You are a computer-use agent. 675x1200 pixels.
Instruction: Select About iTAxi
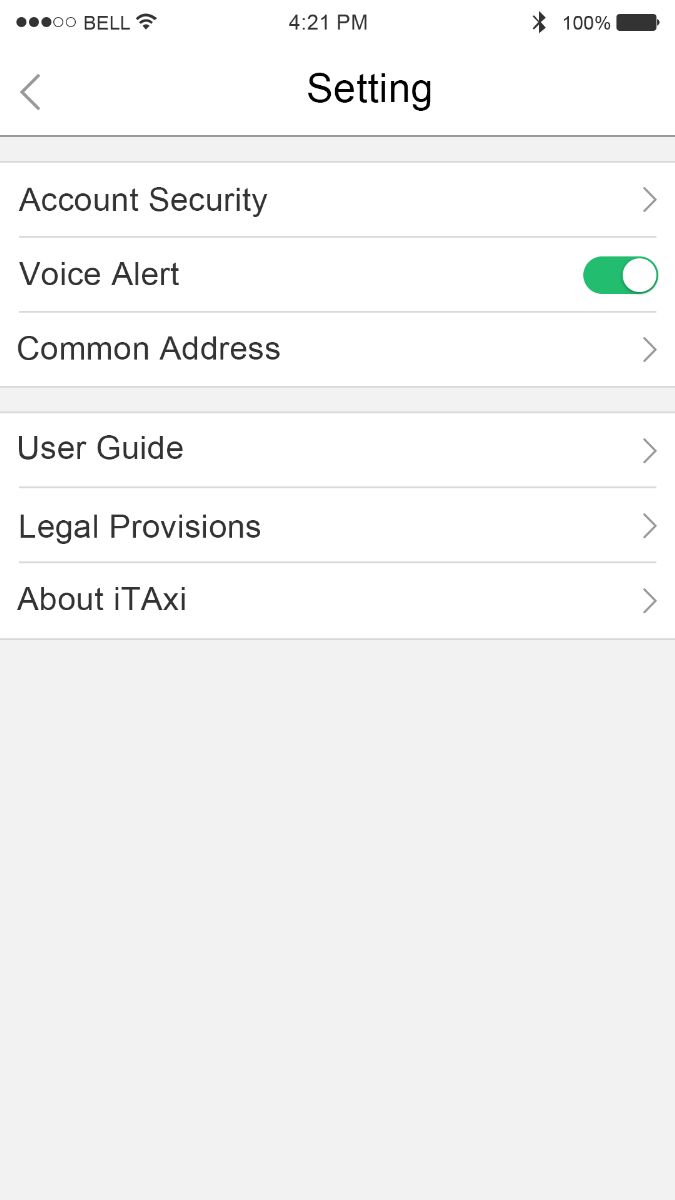[x=337, y=600]
